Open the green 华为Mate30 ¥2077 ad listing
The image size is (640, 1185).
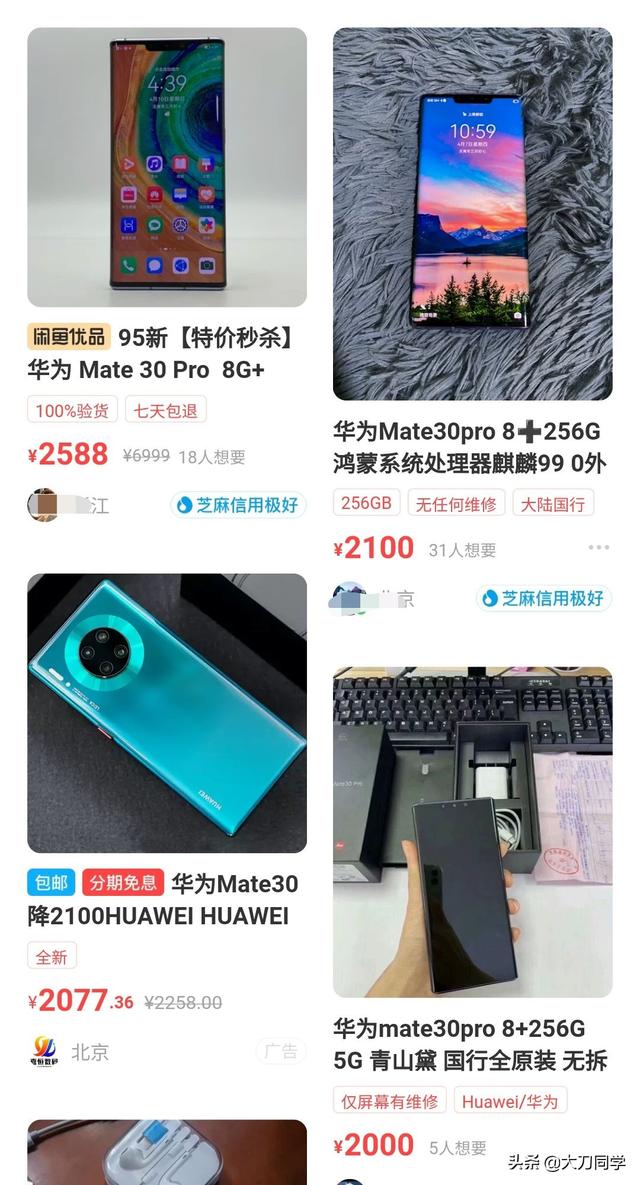pos(166,712)
